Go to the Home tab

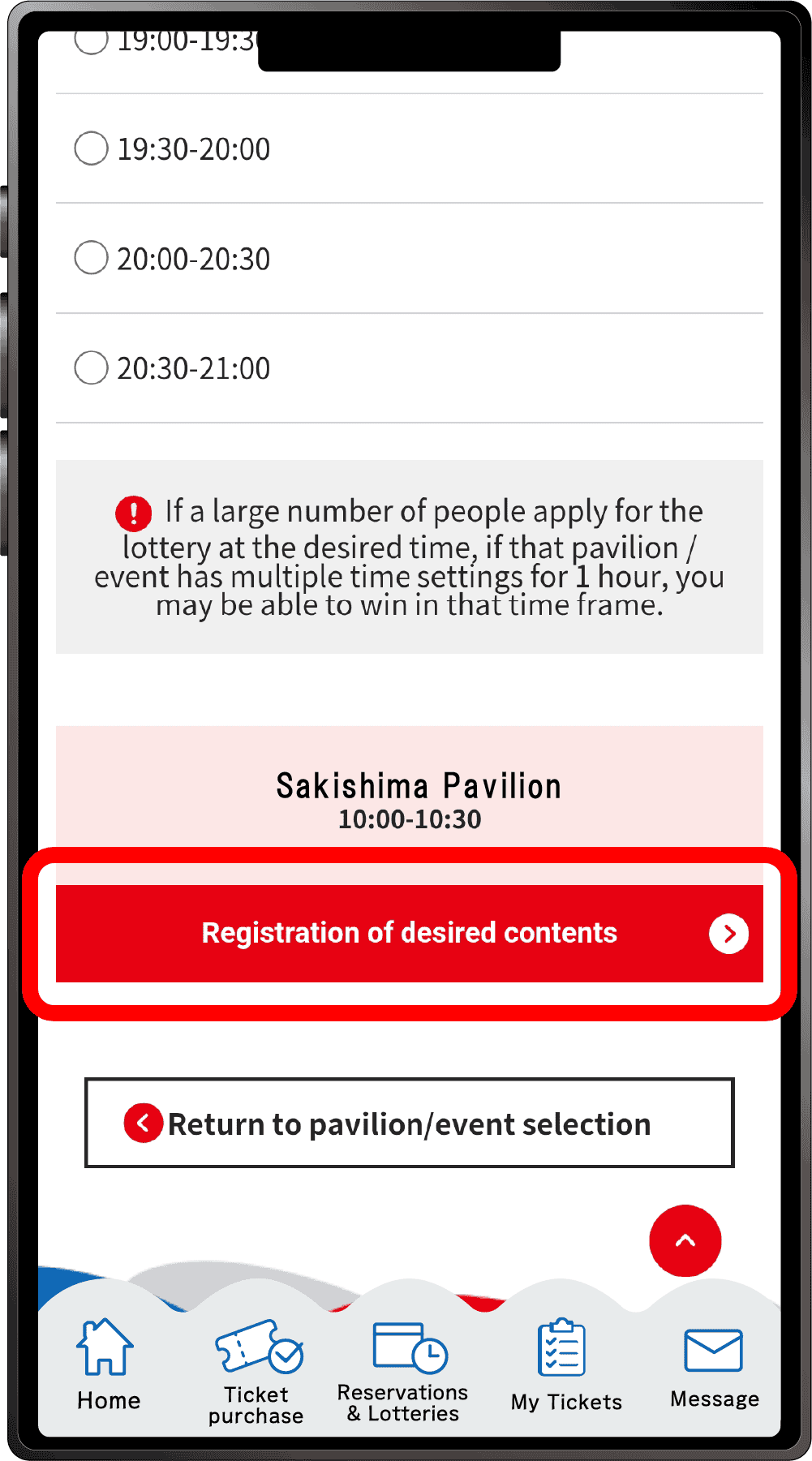108,1364
